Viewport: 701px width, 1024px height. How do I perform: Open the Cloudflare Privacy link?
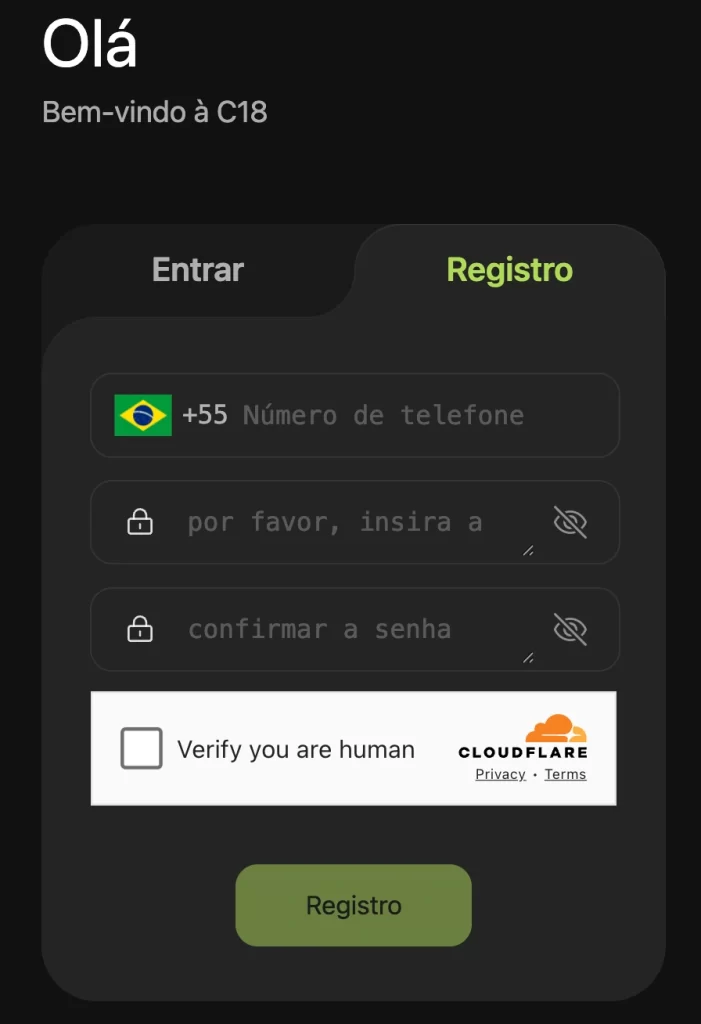point(500,774)
